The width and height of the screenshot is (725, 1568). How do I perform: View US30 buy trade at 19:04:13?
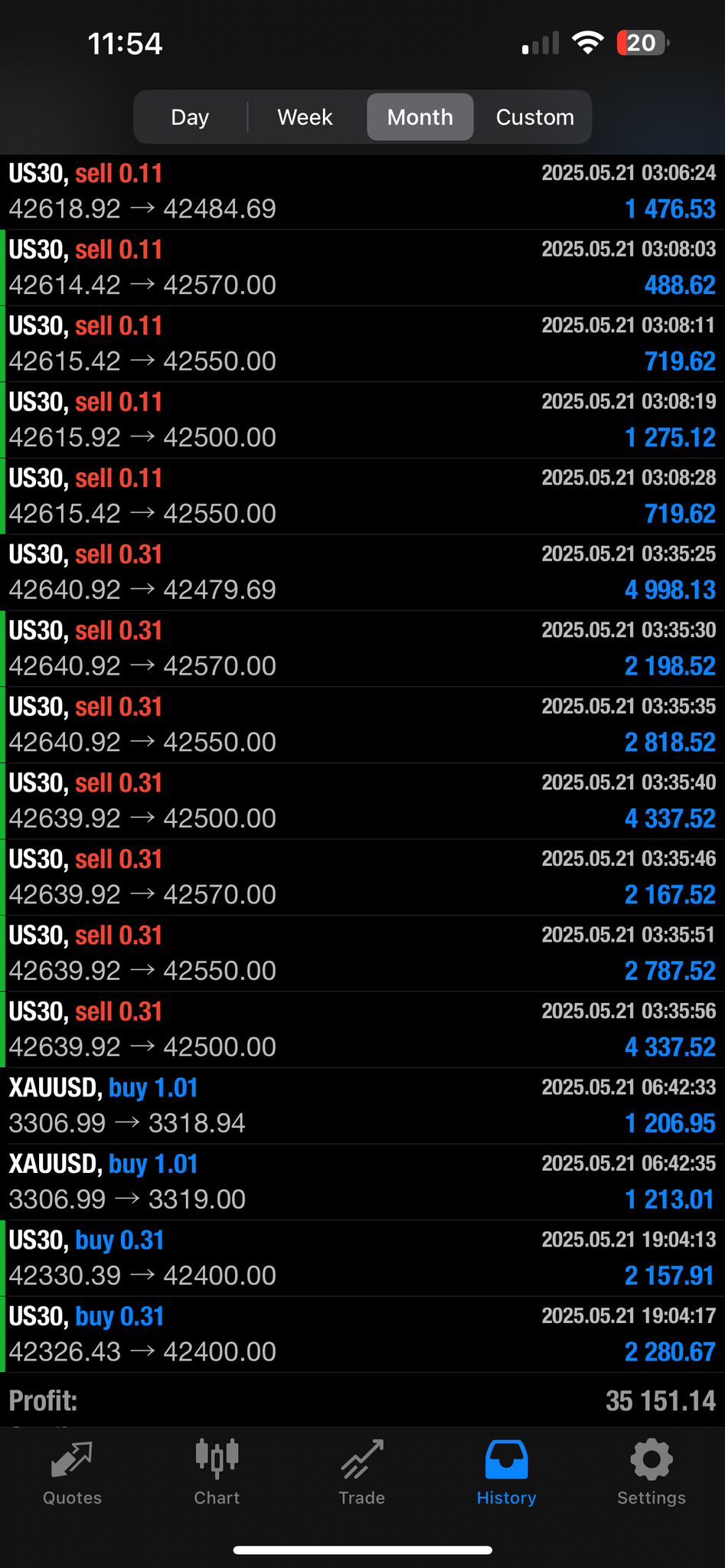362,1257
